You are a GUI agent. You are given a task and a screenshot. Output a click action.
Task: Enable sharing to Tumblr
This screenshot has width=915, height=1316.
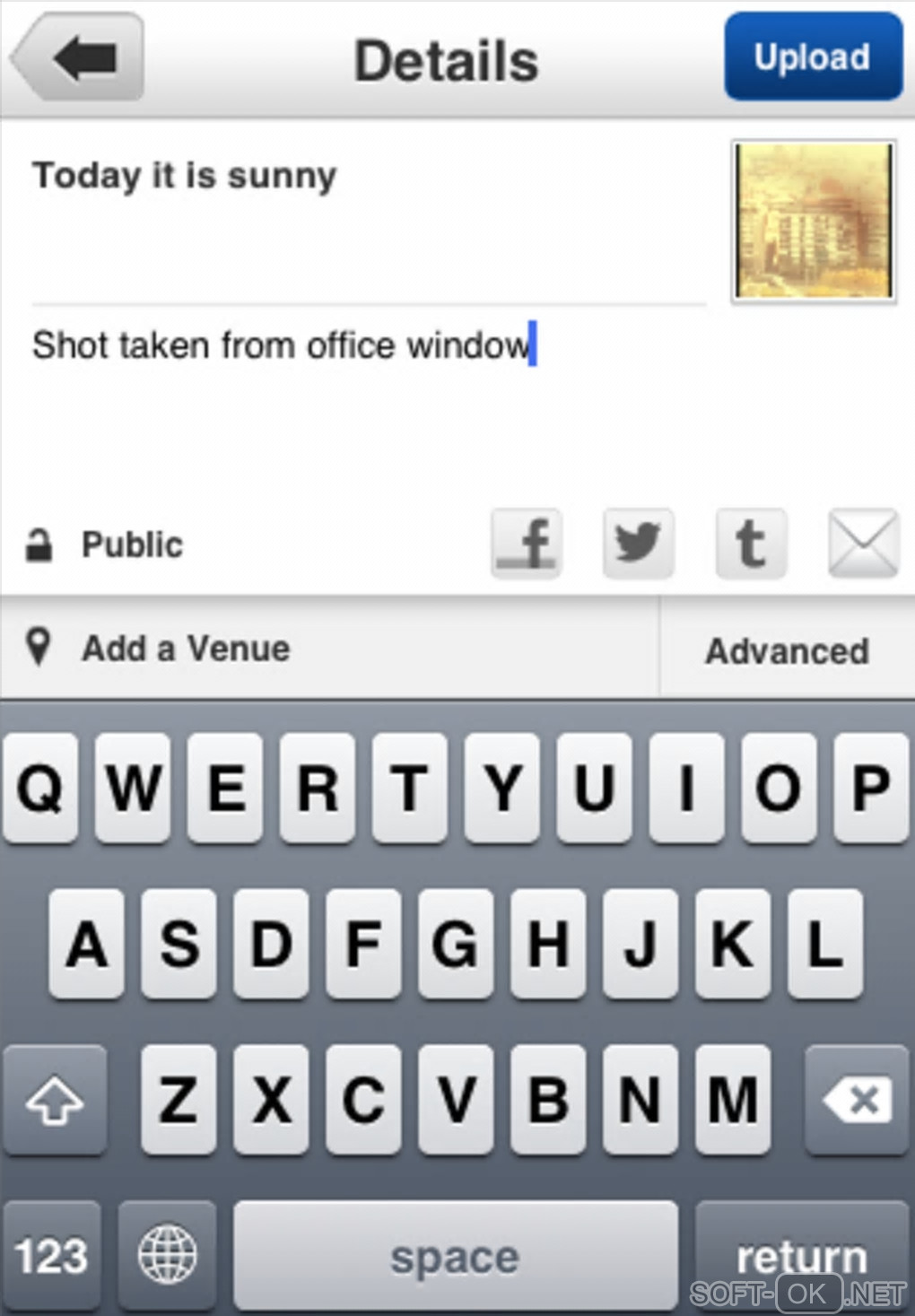click(751, 544)
